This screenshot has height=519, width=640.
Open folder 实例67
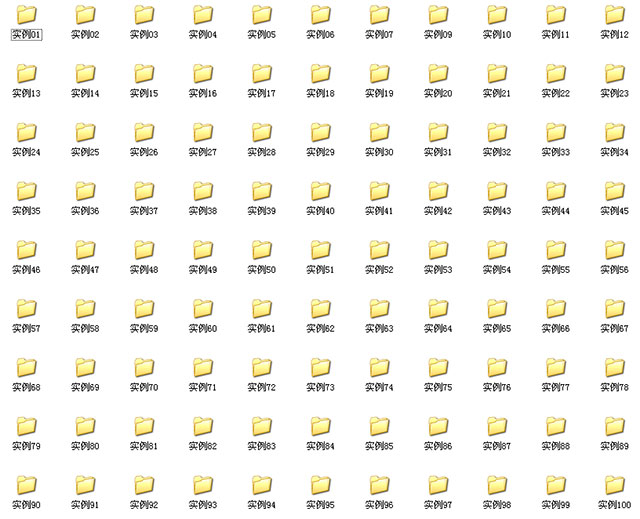[x=615, y=311]
